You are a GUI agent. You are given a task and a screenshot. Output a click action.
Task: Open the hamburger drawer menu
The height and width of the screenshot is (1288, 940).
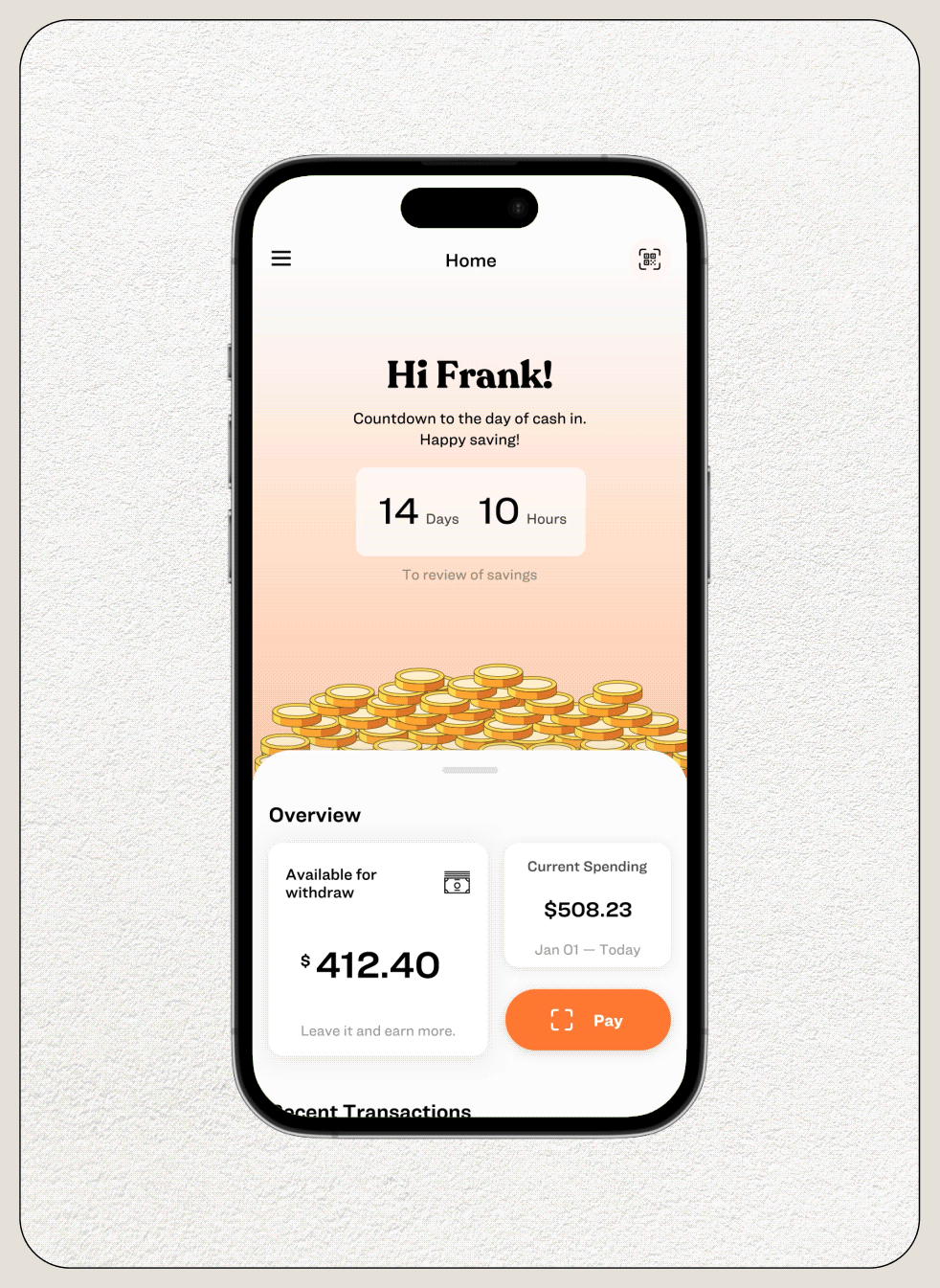pyautogui.click(x=281, y=259)
